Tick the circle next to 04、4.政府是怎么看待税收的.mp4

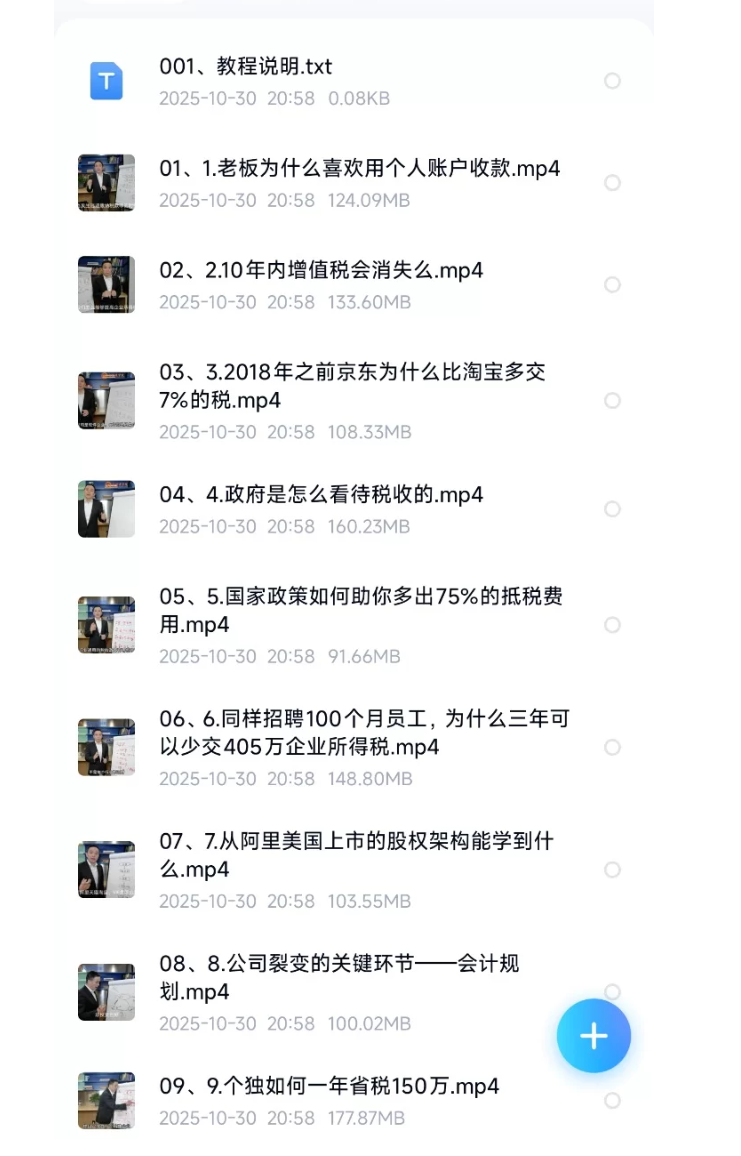point(612,509)
